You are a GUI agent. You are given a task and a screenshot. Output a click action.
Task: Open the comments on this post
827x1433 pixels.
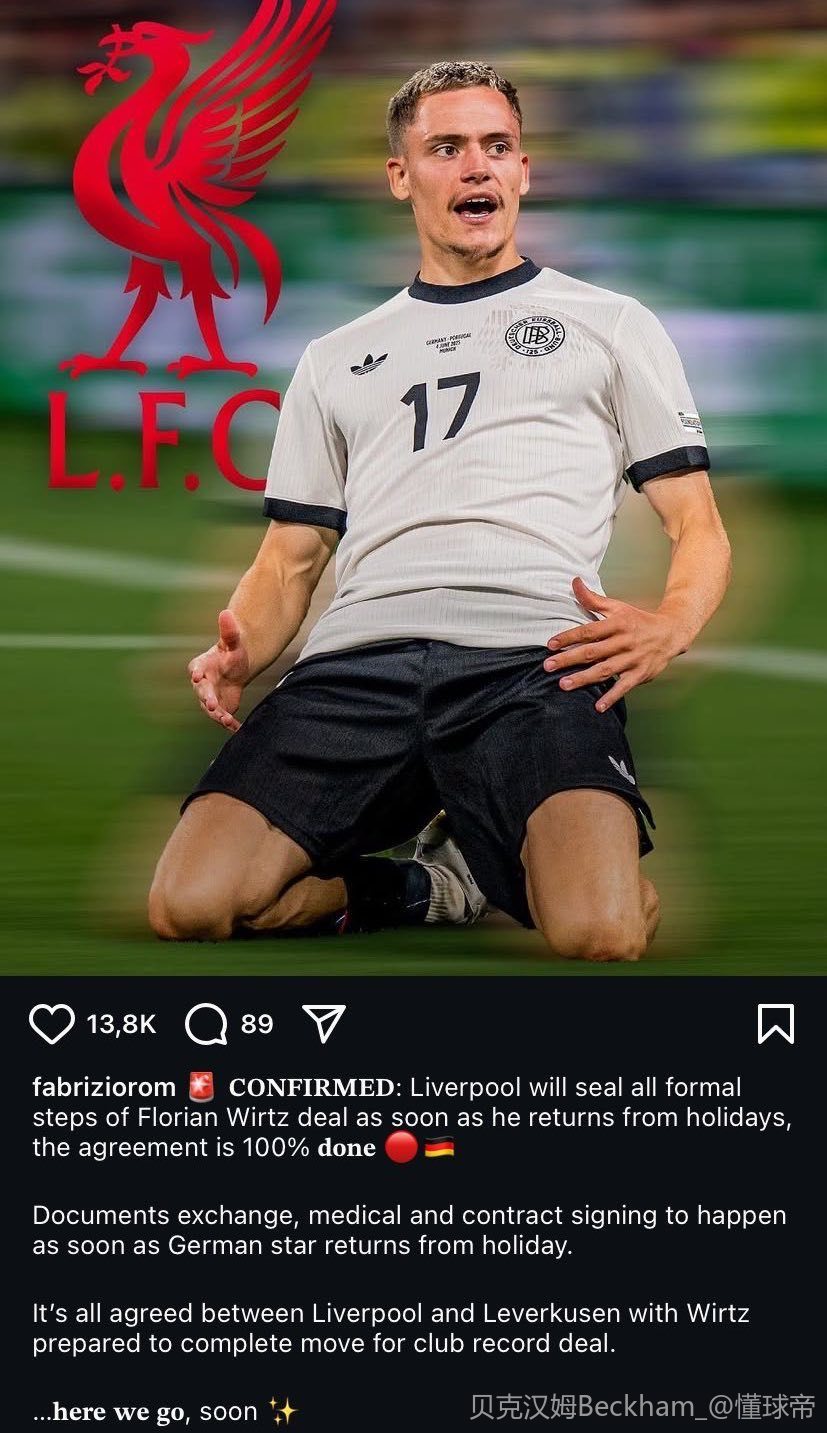click(x=207, y=1024)
